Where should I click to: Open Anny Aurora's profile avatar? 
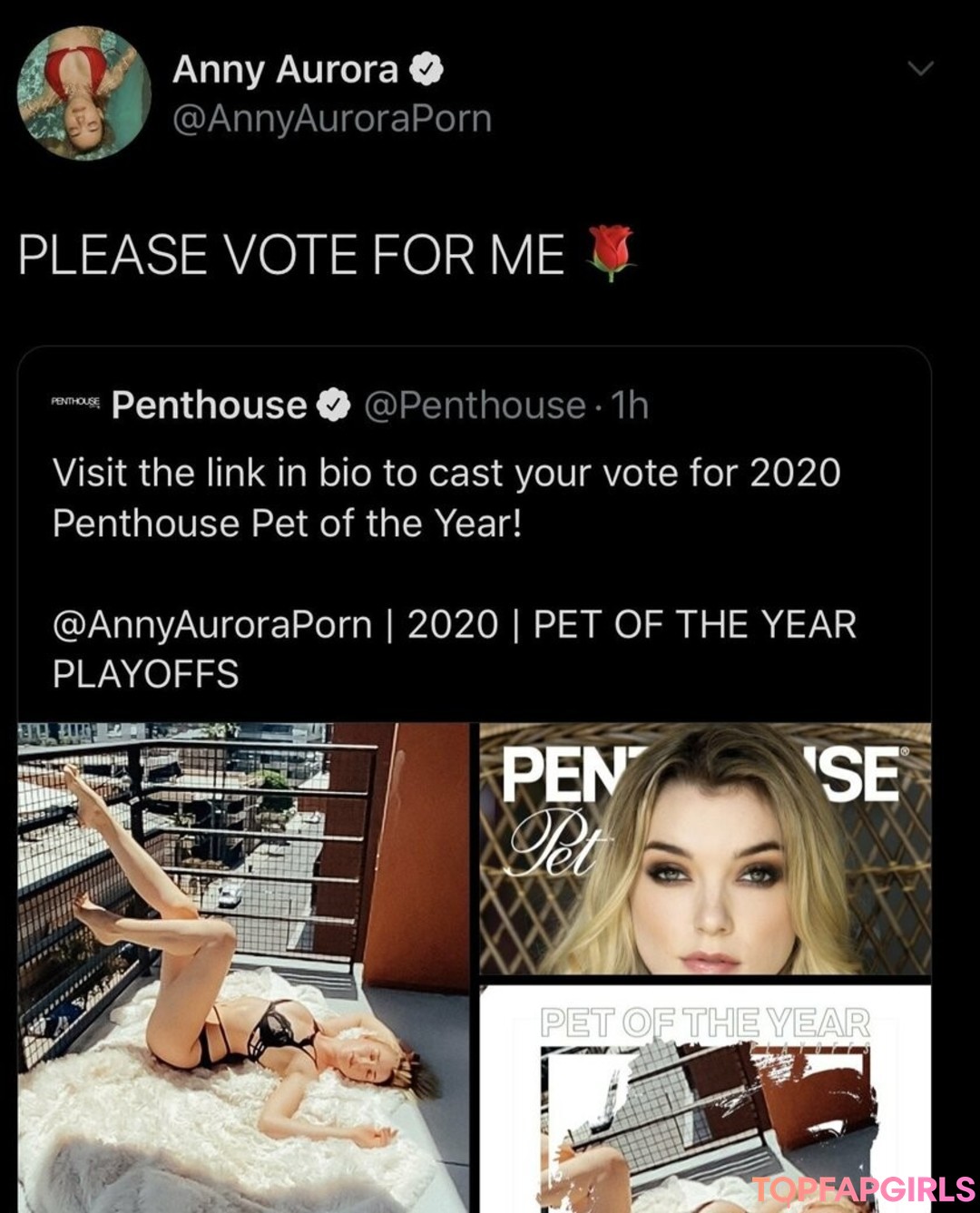point(83,93)
